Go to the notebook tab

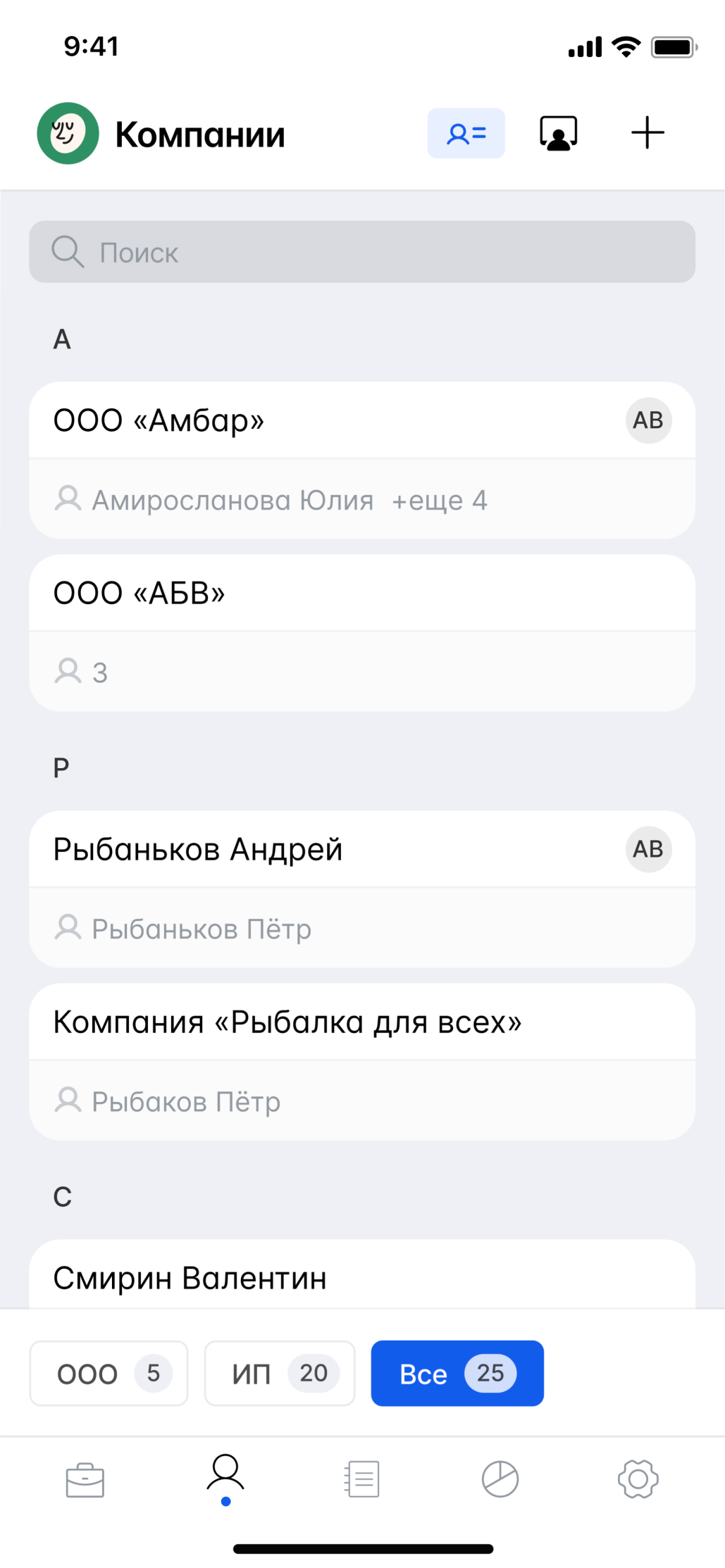tap(362, 1479)
